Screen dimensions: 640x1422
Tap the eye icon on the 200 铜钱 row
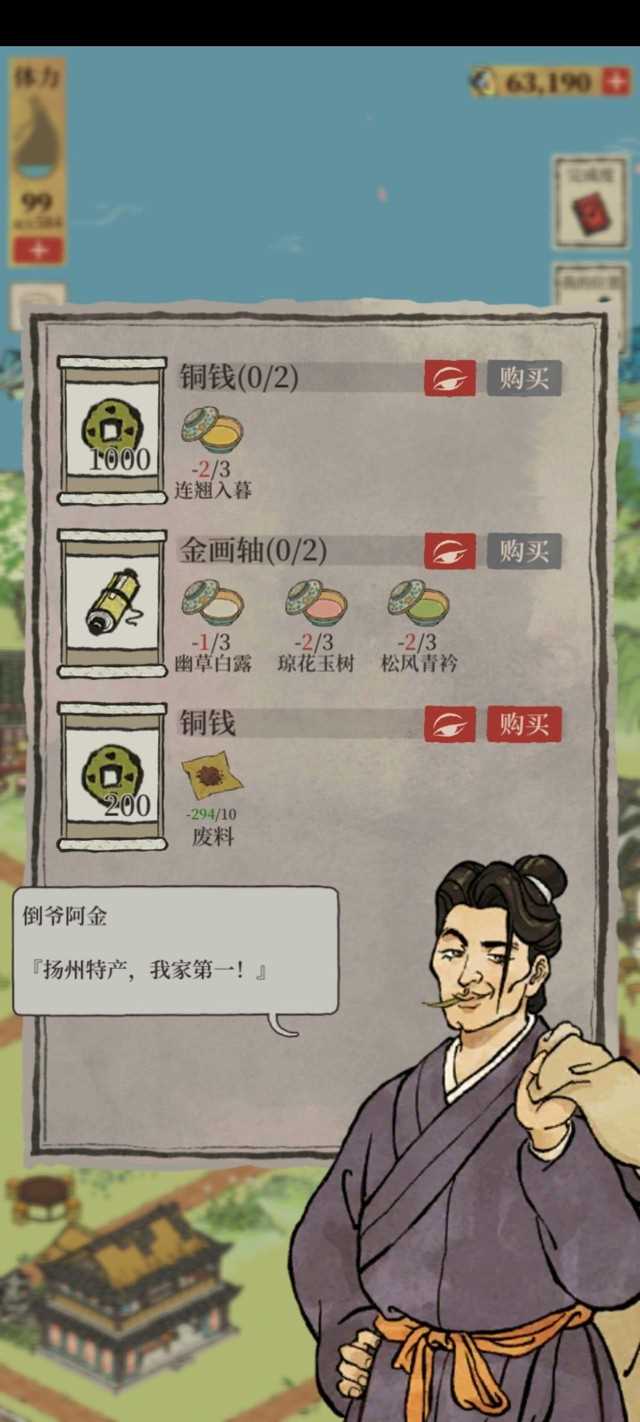[x=450, y=724]
